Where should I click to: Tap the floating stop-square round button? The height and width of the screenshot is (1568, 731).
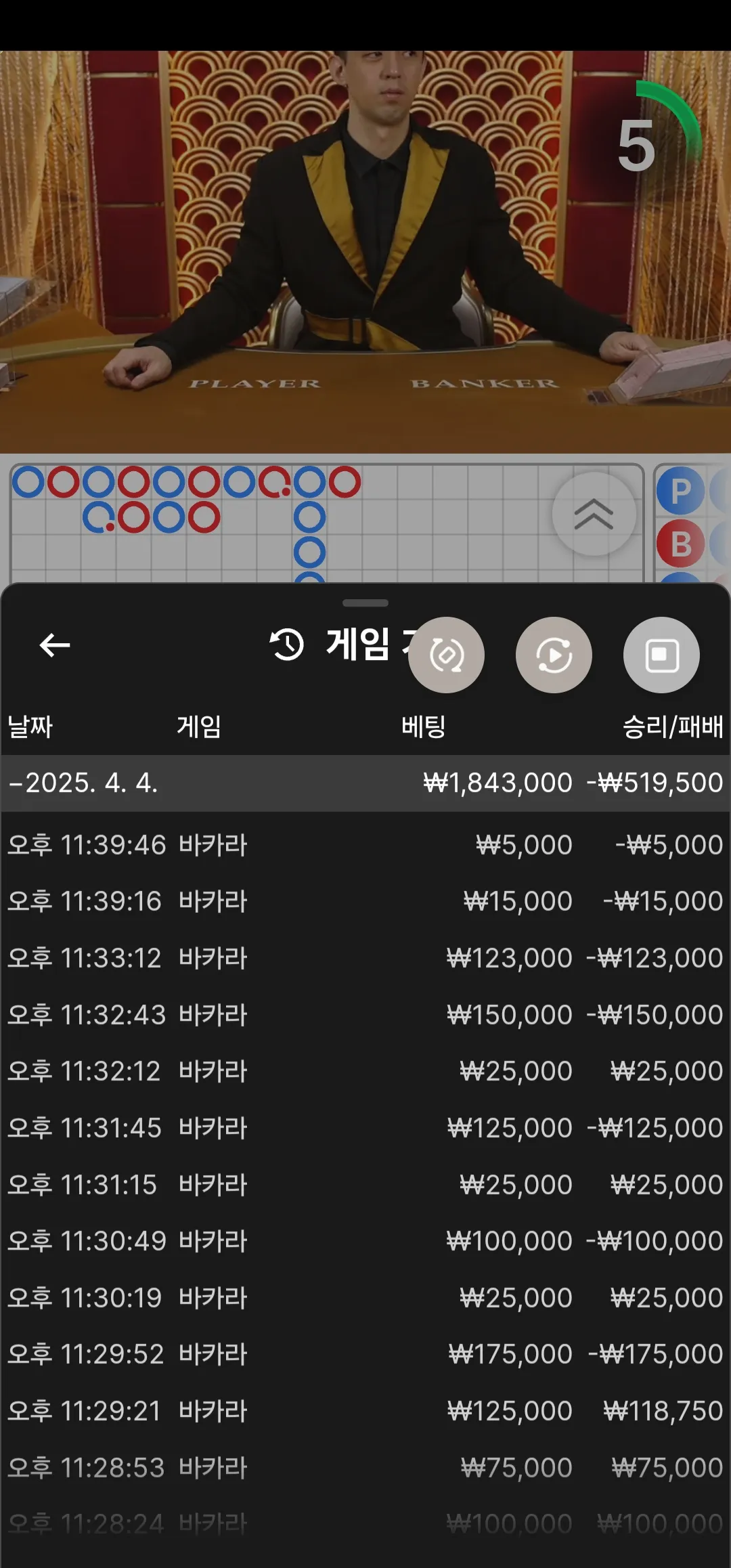click(661, 655)
